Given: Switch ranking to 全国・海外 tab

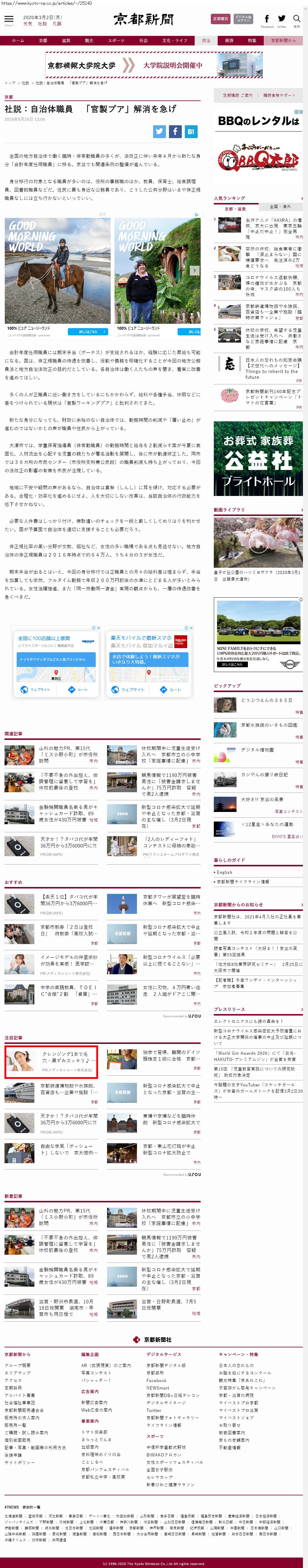Looking at the screenshot, I should [280, 207].
